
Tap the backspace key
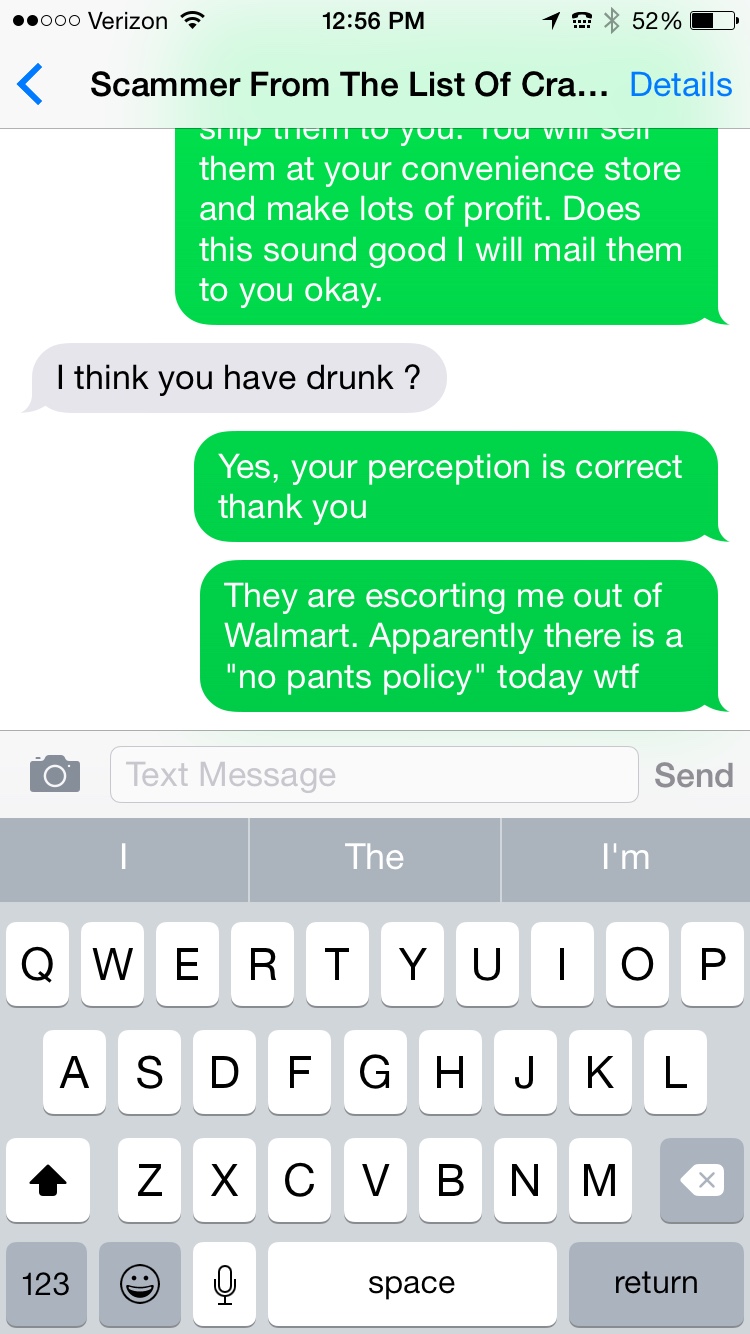tap(701, 1181)
